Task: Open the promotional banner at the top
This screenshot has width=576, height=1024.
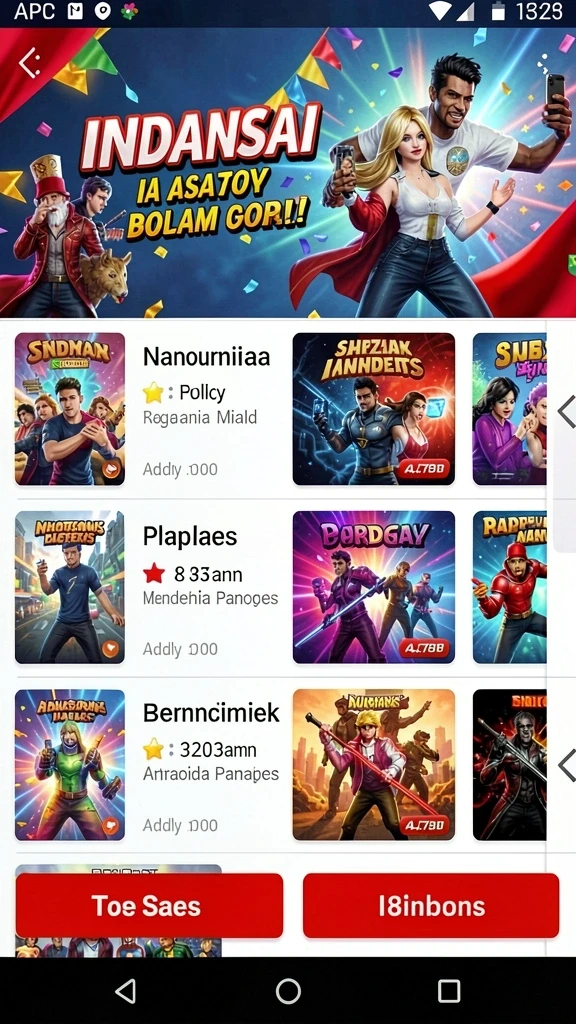Action: click(288, 173)
